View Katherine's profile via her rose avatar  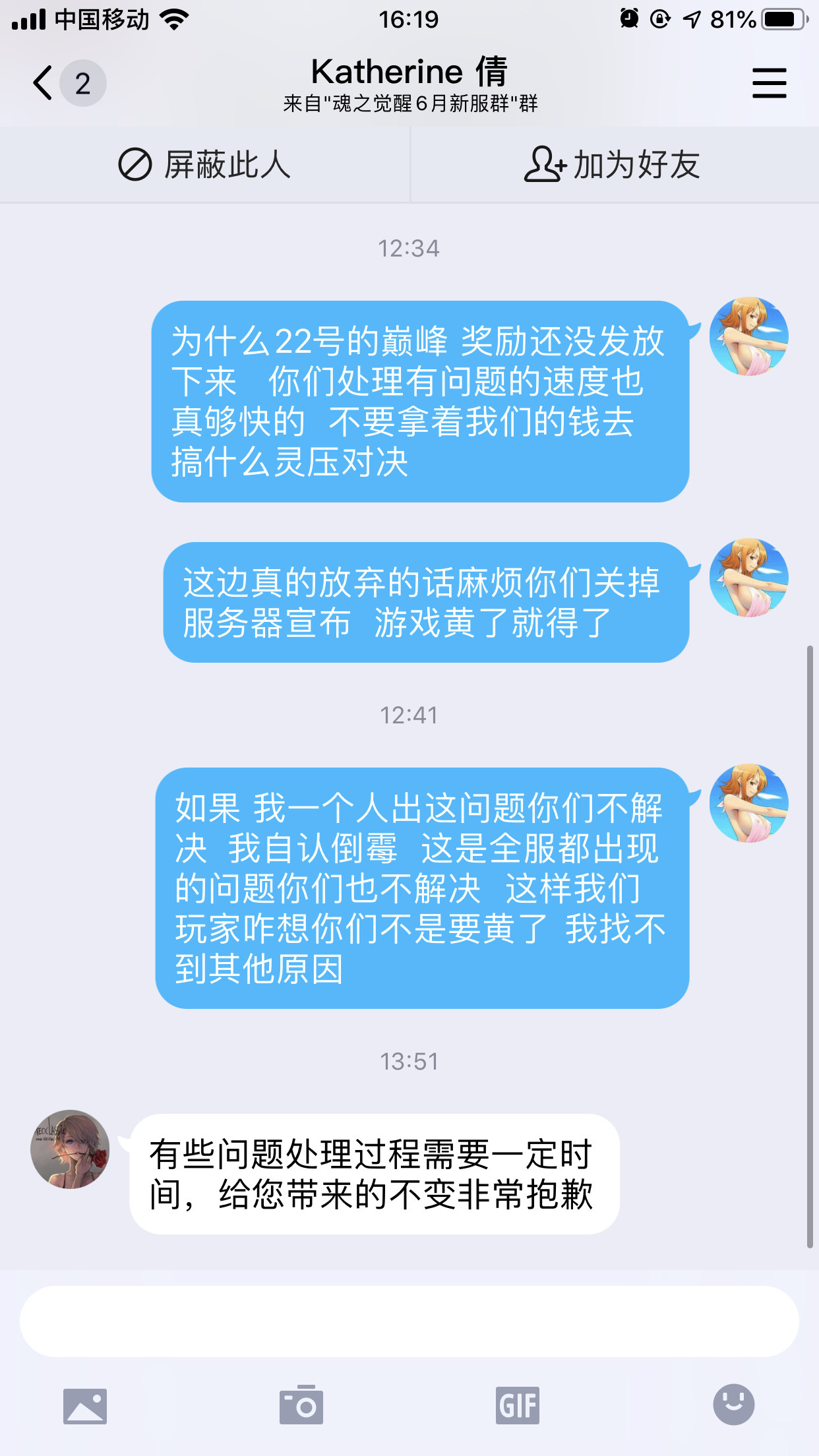[70, 1149]
